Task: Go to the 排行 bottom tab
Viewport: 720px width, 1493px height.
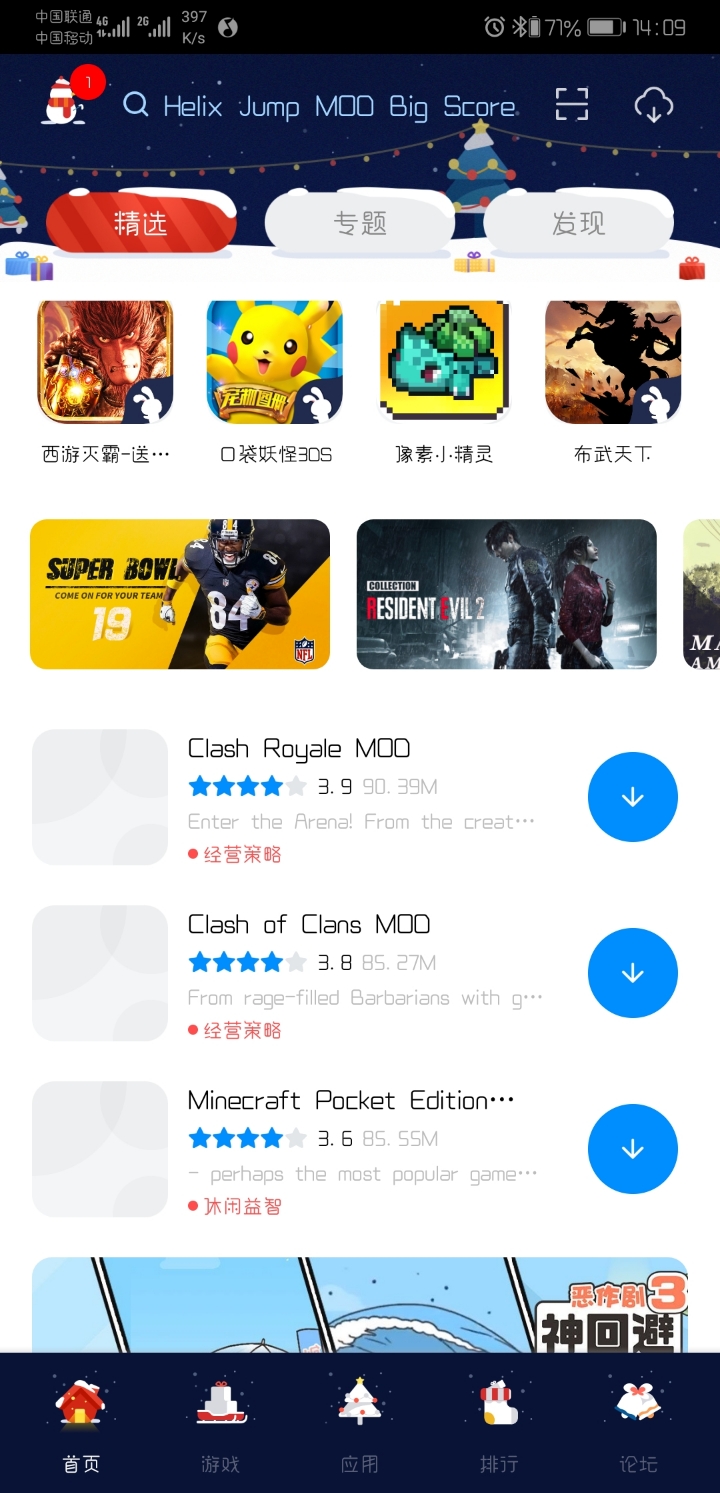Action: (498, 1425)
